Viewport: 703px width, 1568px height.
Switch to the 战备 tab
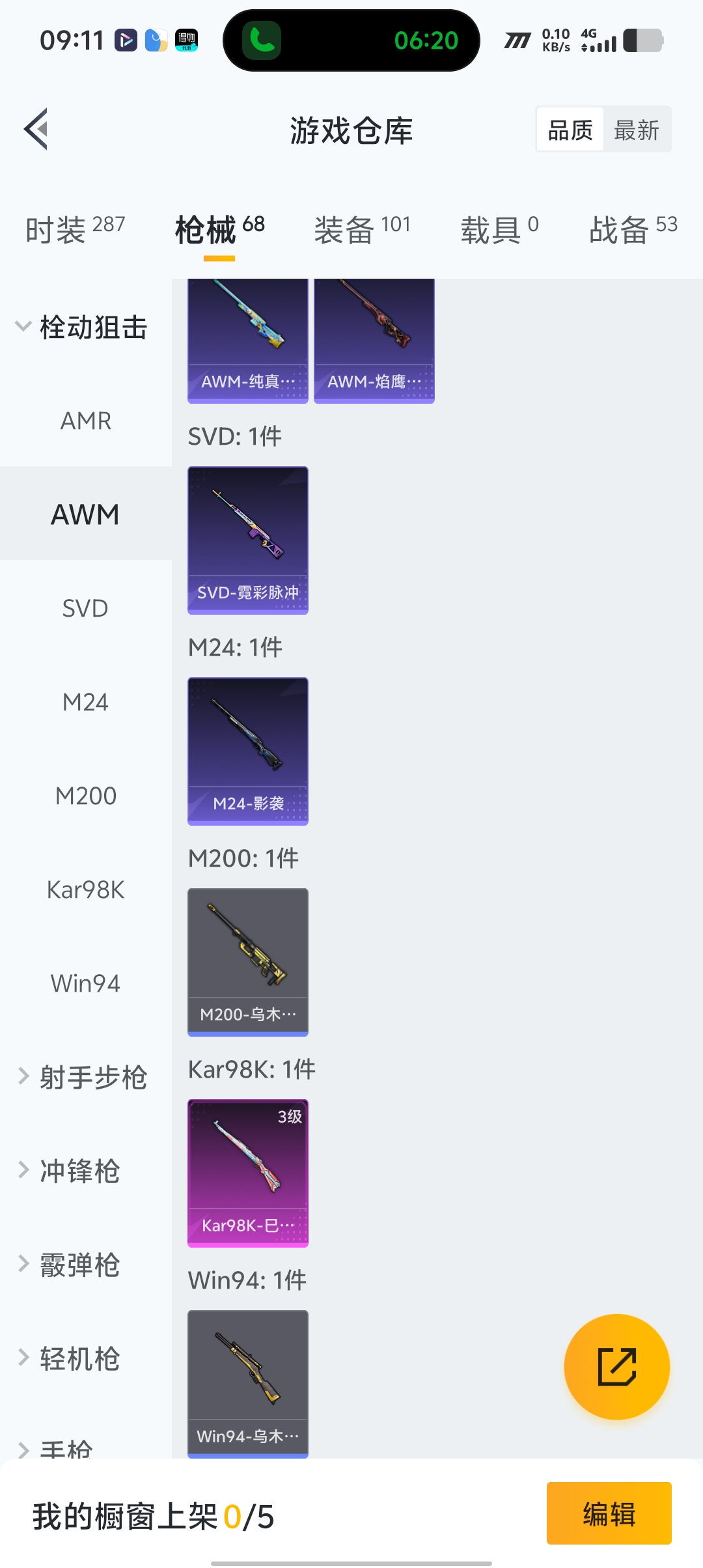tap(633, 229)
